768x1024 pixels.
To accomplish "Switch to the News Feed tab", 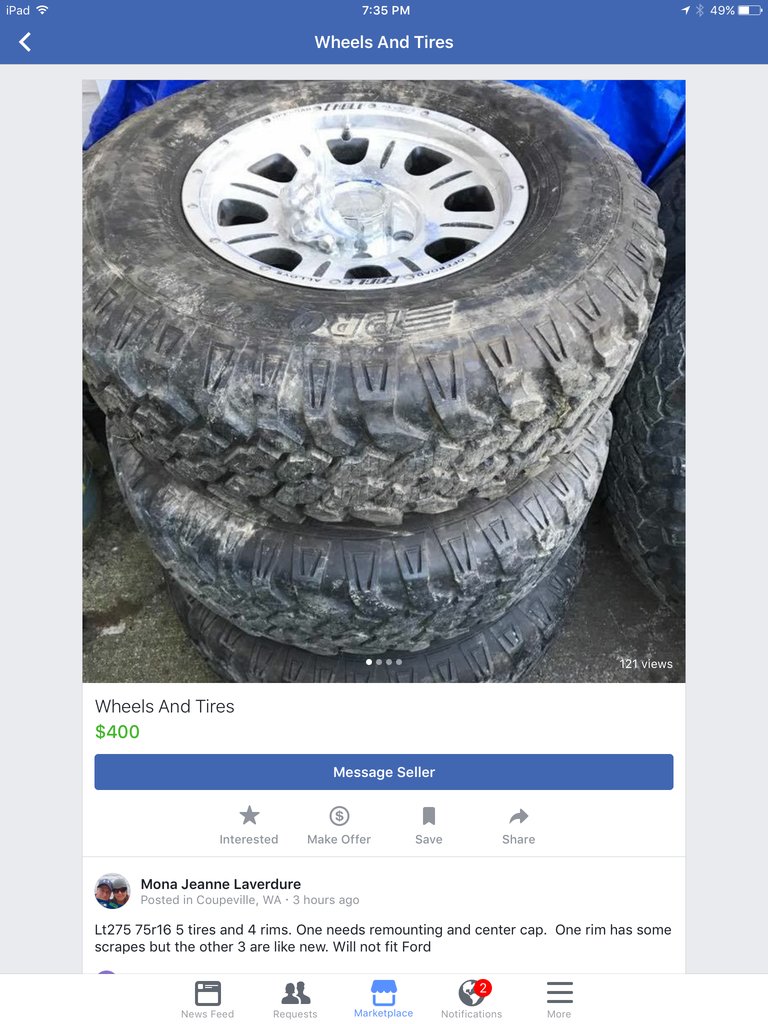I will (207, 999).
